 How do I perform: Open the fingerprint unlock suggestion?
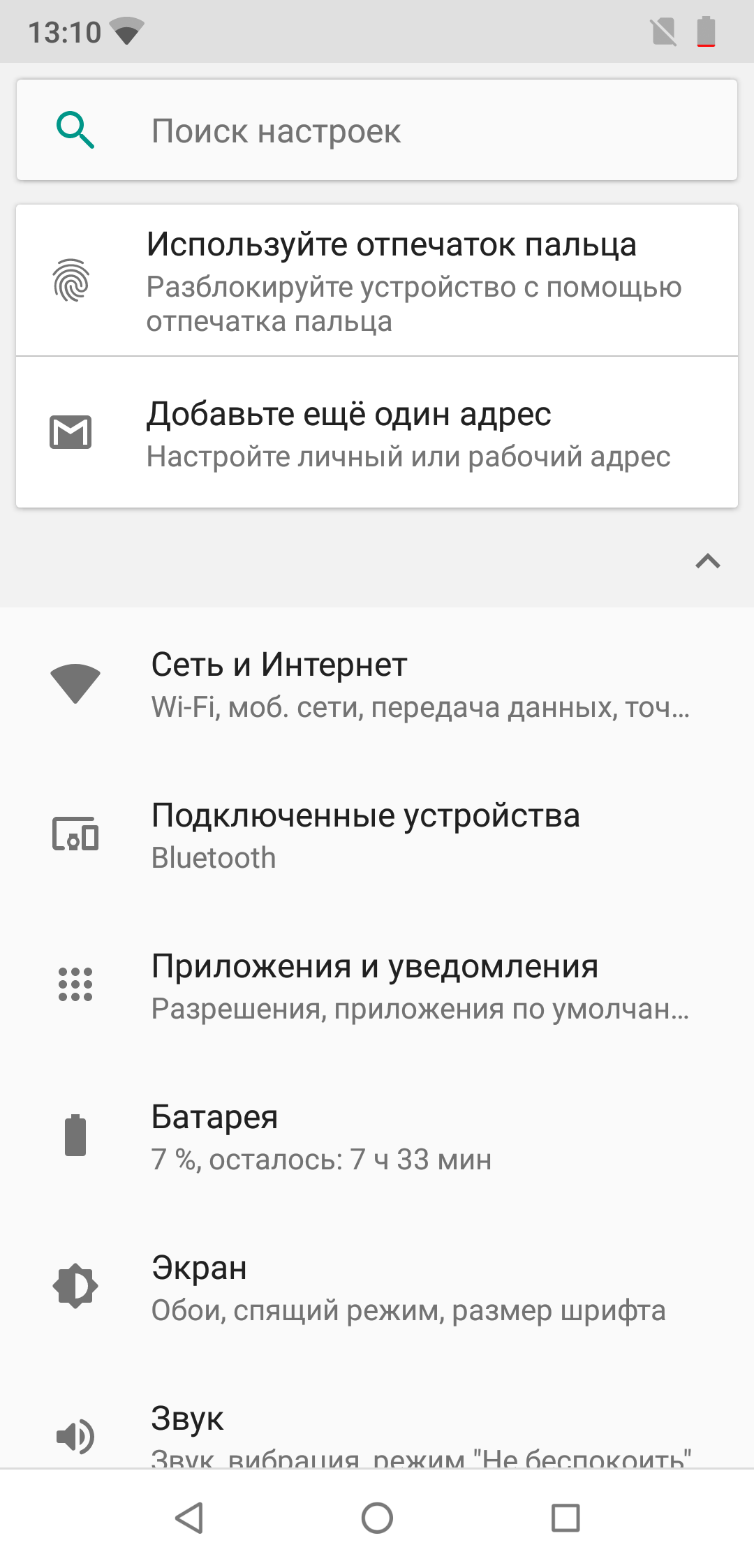pyautogui.click(x=377, y=281)
